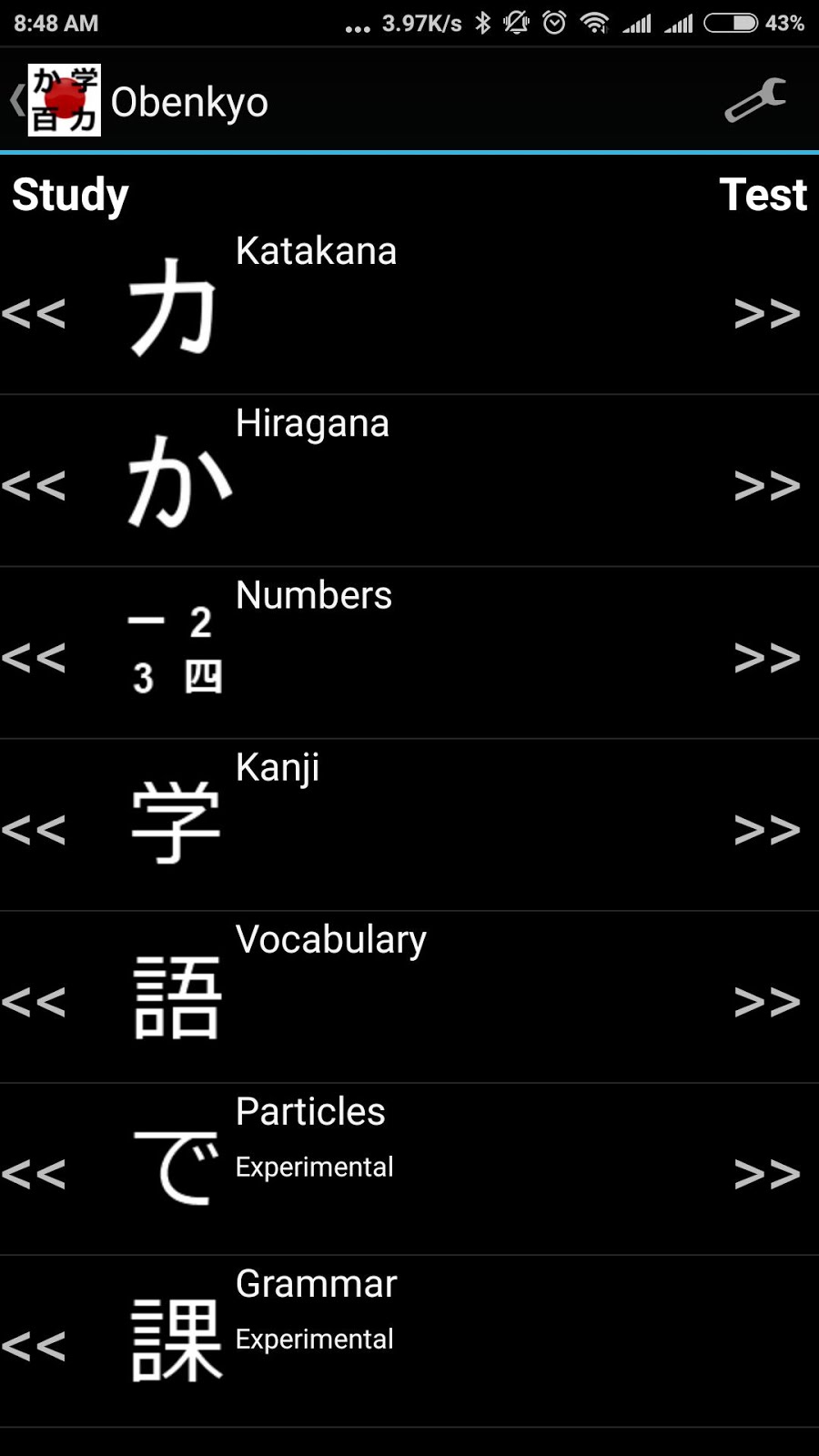Open Hiragana study with the << arrows
The height and width of the screenshot is (1456, 819).
tap(34, 486)
